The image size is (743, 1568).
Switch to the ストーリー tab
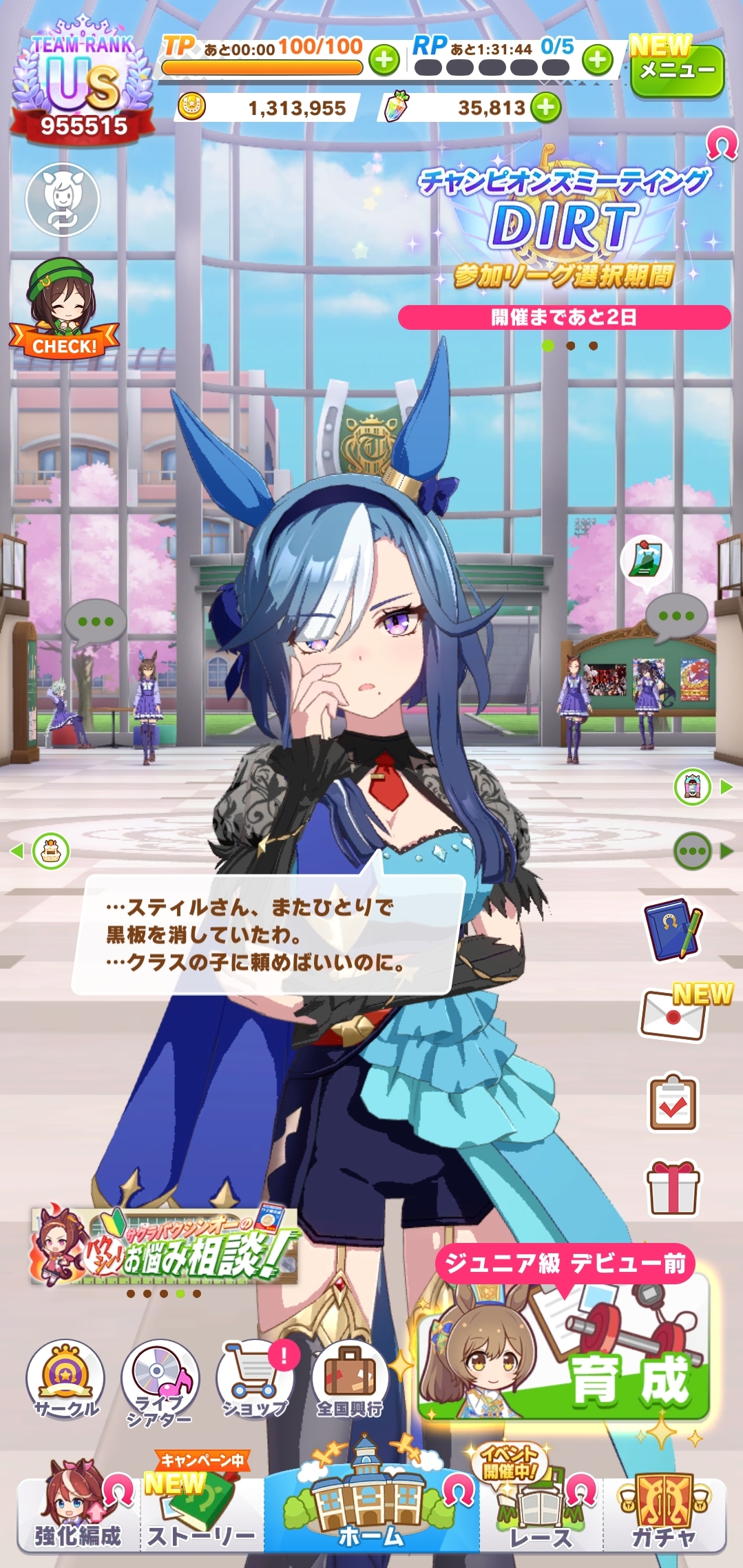coord(201,1516)
